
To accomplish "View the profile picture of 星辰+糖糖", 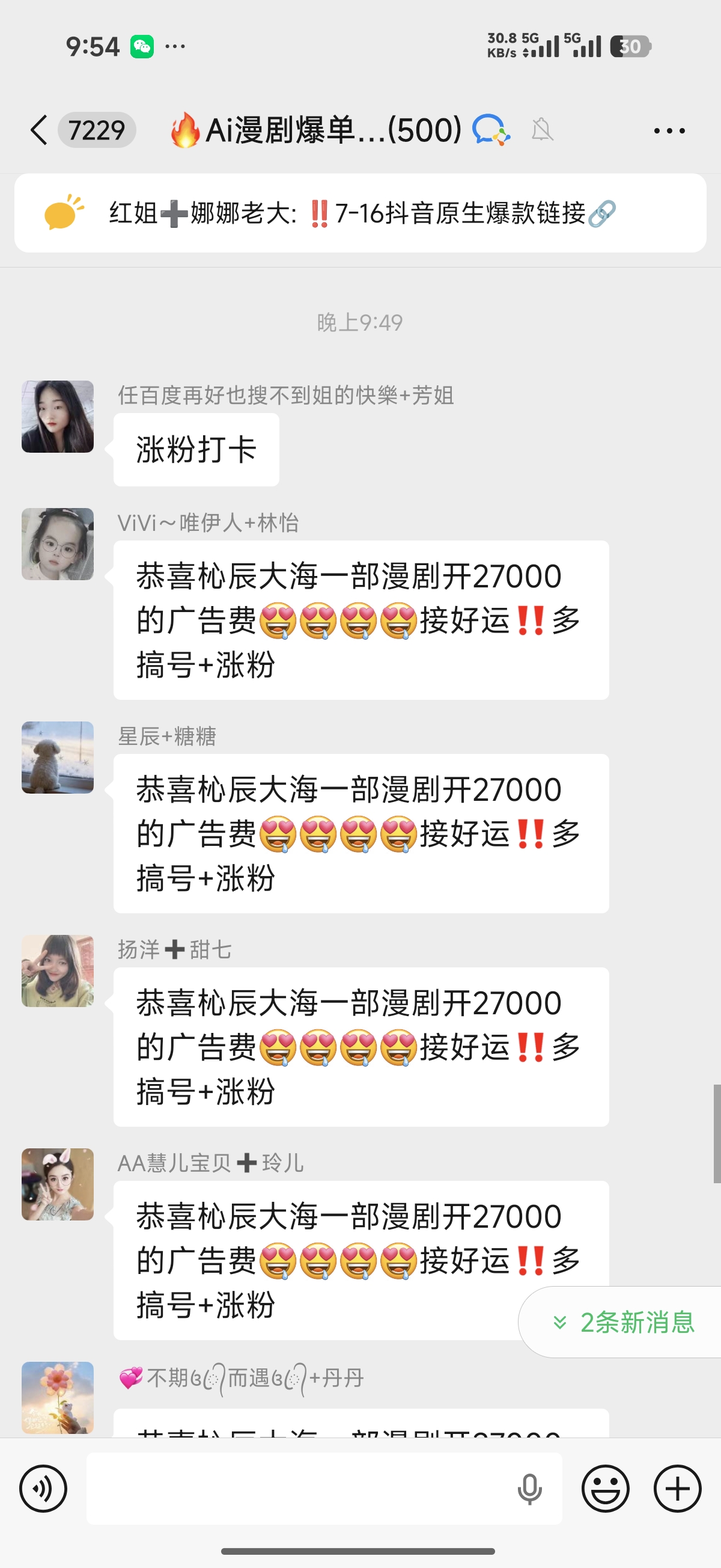I will (58, 758).
